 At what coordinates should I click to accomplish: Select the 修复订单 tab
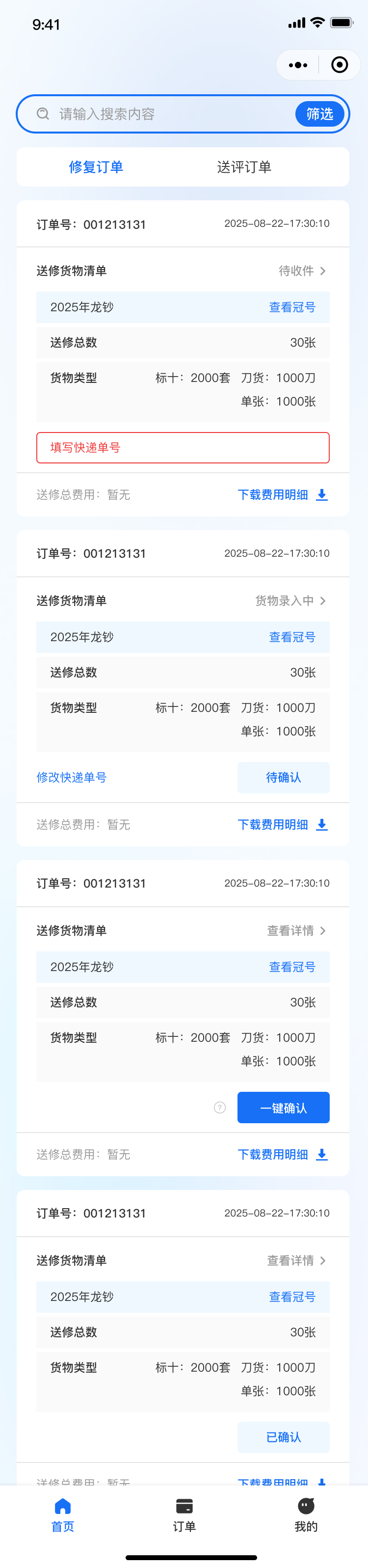click(x=96, y=167)
